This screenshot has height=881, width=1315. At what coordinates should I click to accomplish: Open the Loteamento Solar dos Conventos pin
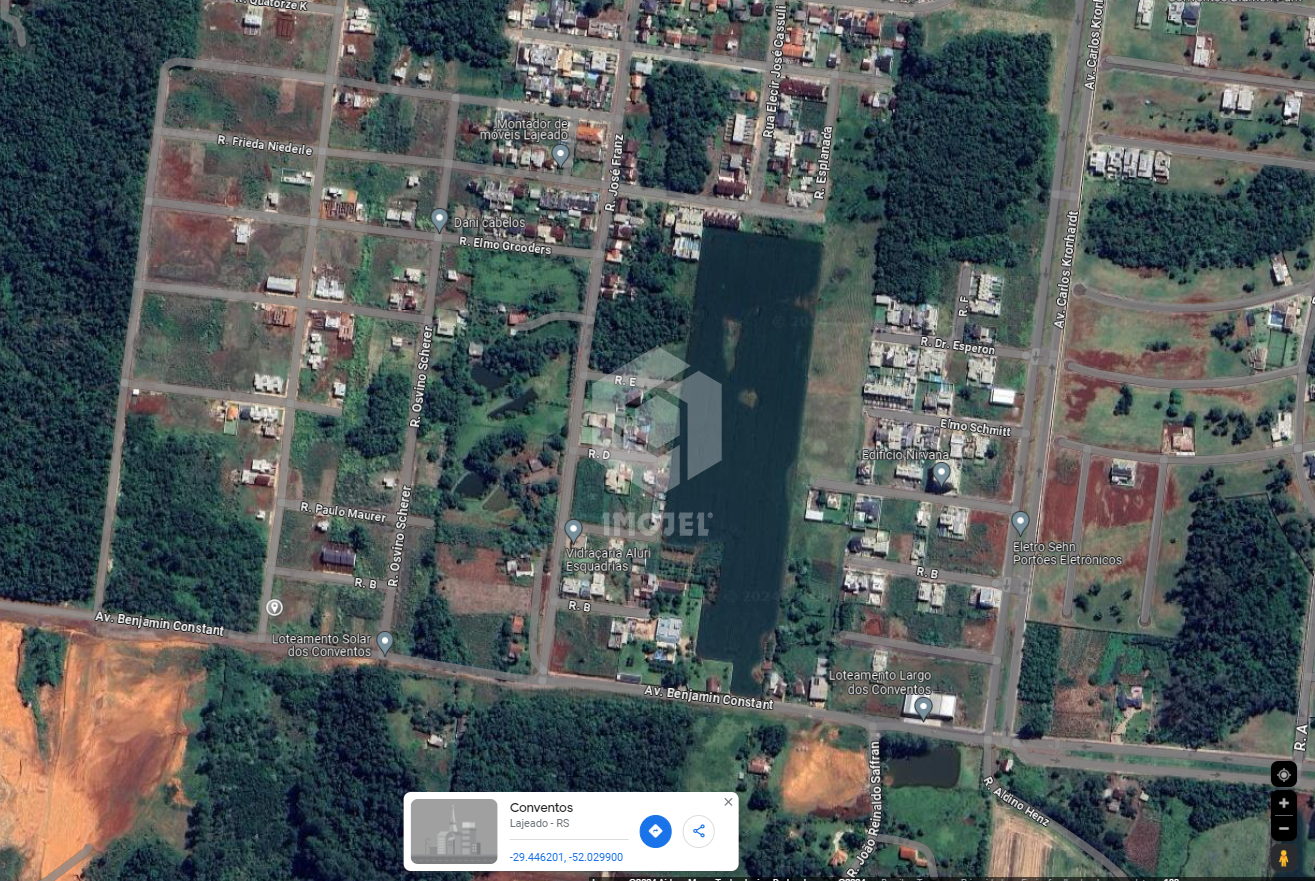click(385, 641)
